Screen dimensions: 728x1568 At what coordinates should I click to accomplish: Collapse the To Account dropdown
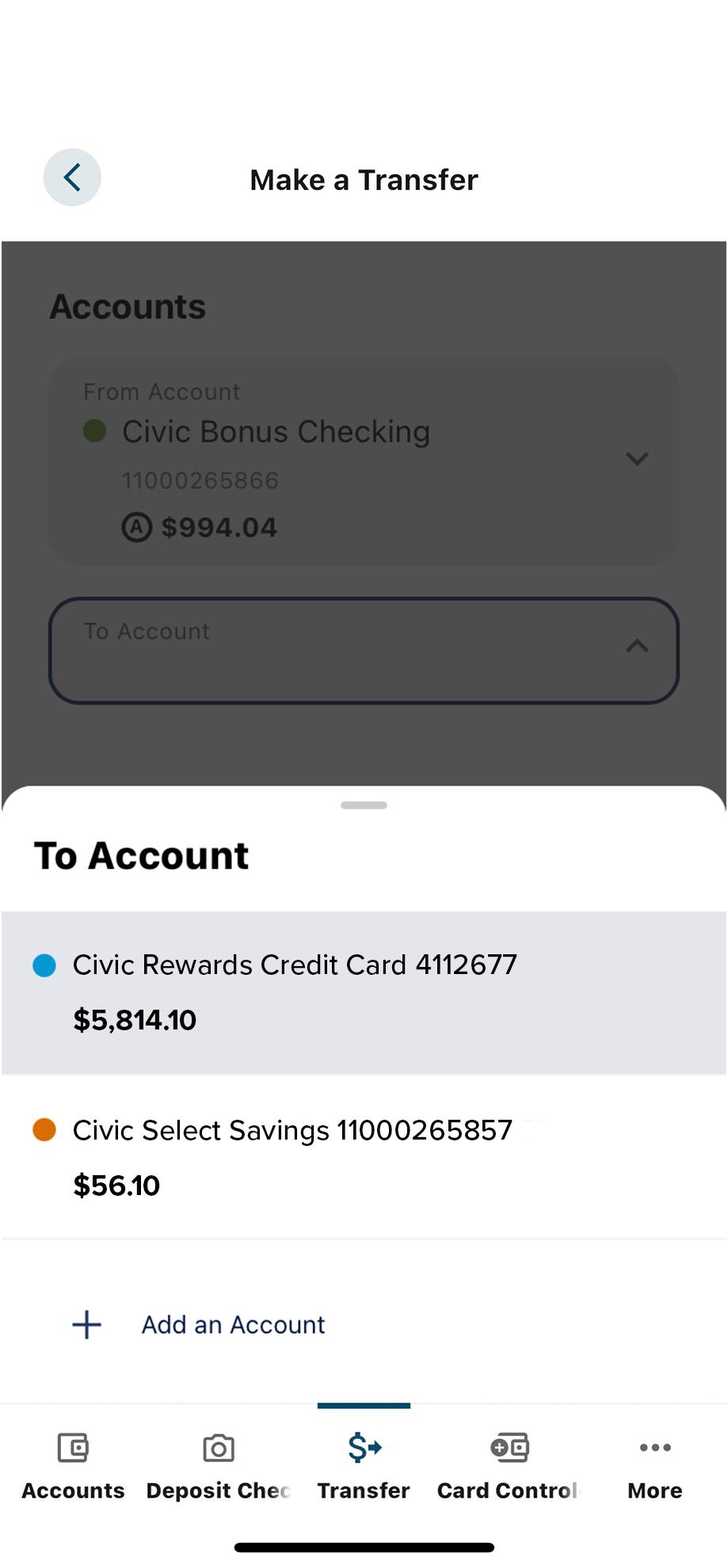pos(637,647)
